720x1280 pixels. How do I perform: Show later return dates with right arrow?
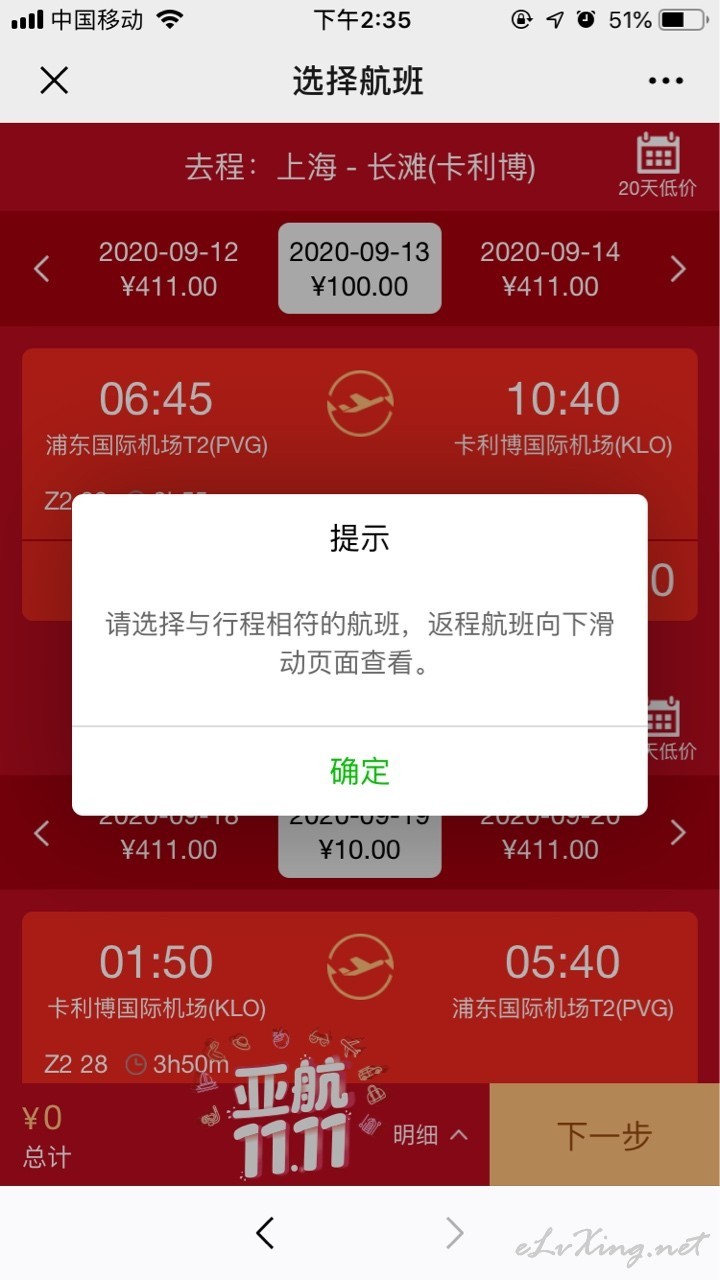(678, 832)
